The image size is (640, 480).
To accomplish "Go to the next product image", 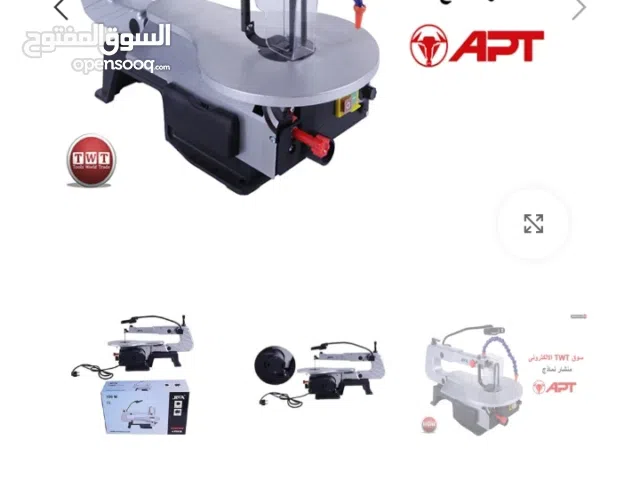I will click(x=579, y=10).
